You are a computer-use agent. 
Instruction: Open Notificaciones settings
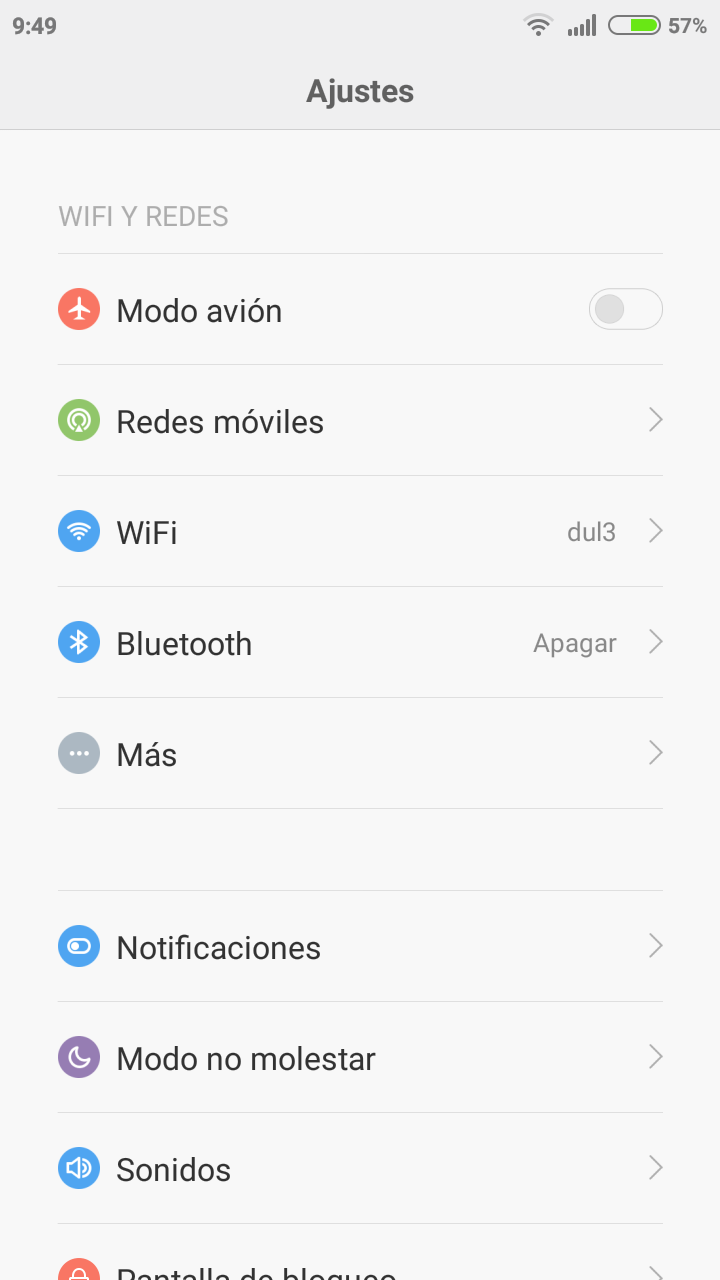(x=360, y=947)
